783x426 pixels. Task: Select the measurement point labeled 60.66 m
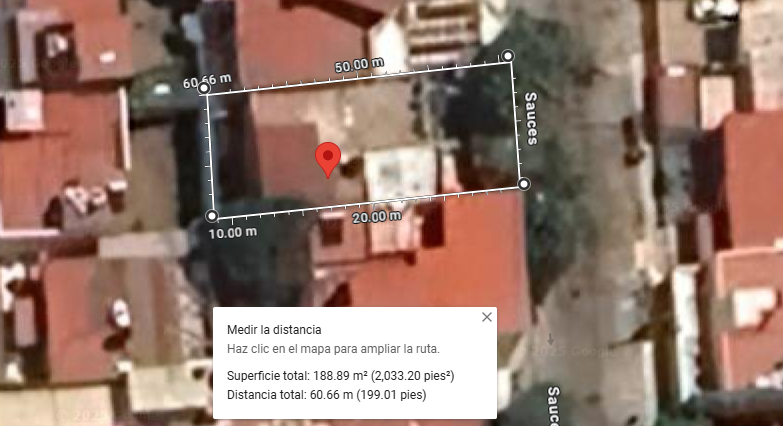coord(204,89)
